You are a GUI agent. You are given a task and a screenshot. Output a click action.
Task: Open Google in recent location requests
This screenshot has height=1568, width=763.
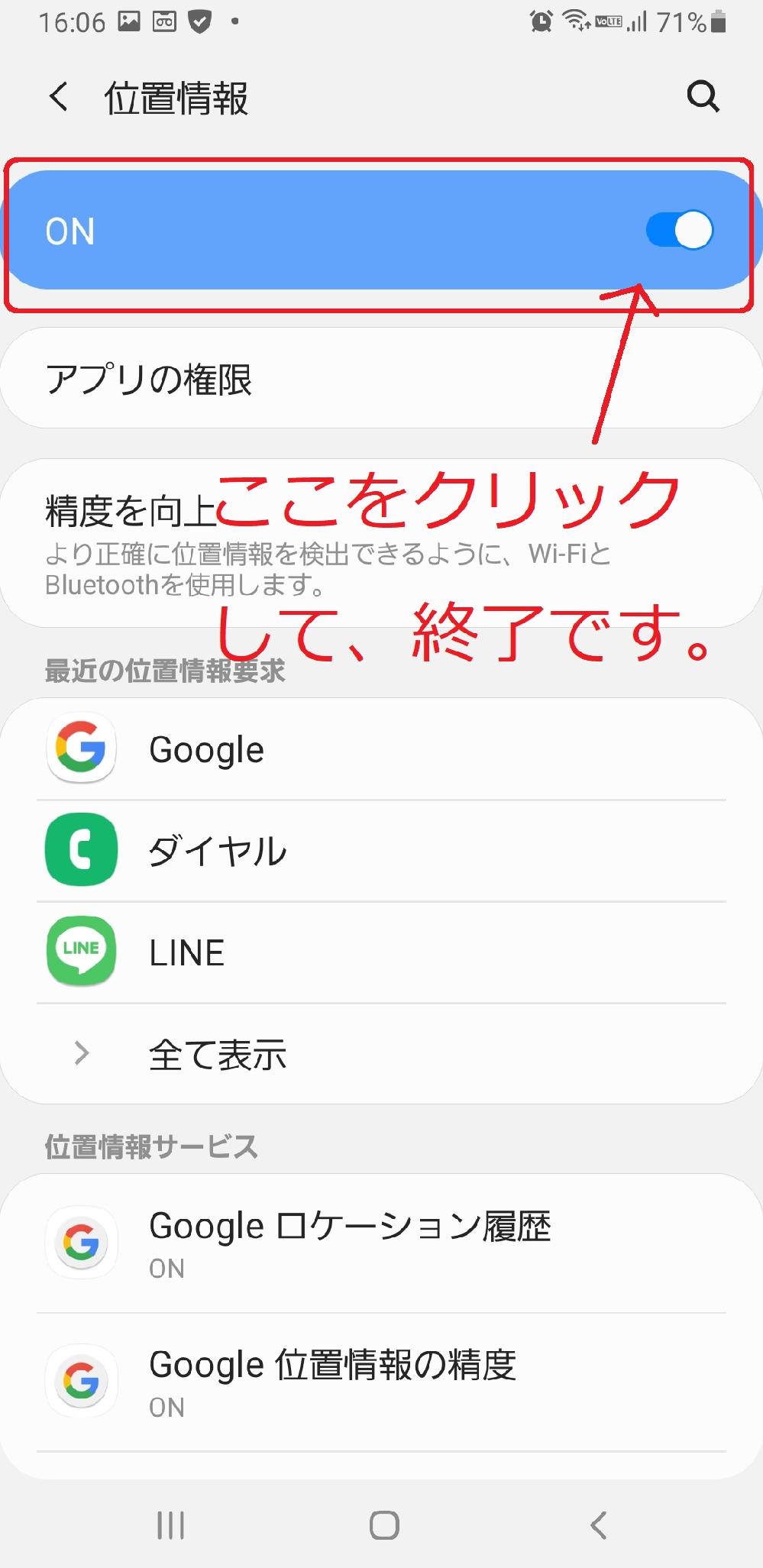(381, 749)
